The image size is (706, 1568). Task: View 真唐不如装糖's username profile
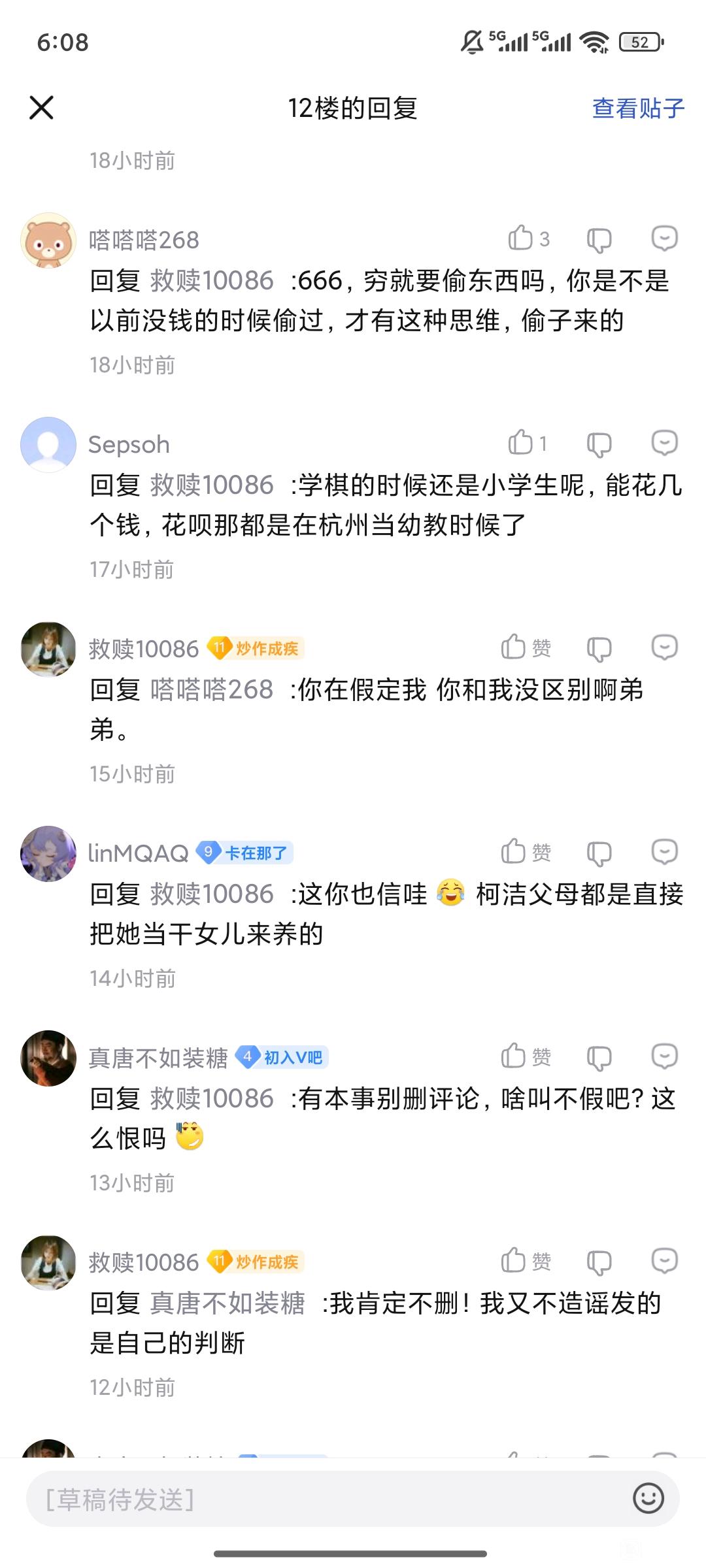click(158, 1058)
